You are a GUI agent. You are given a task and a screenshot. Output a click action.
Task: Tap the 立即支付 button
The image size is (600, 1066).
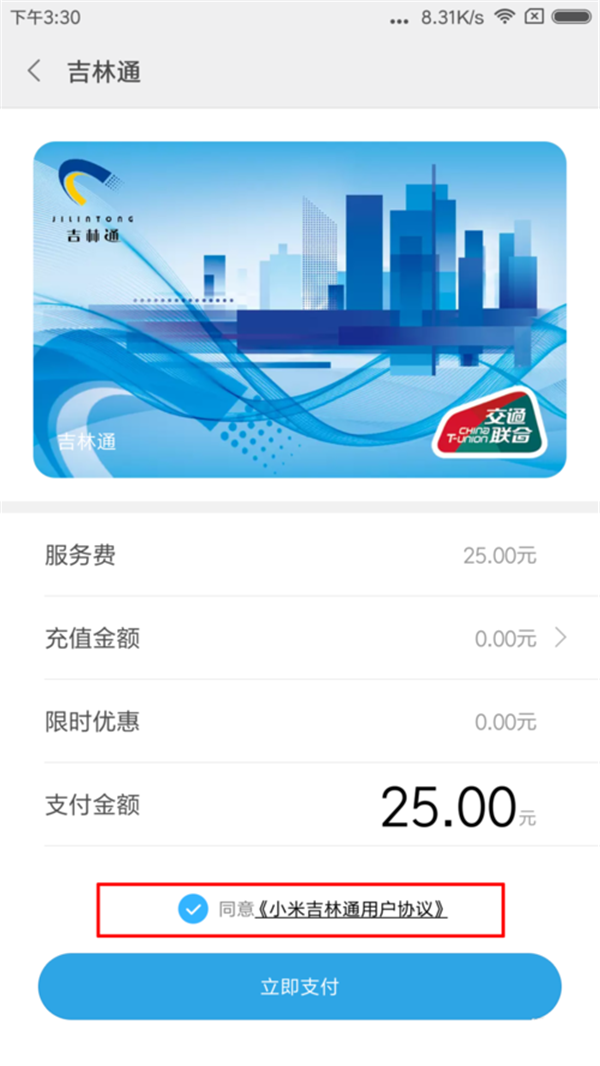[300, 987]
